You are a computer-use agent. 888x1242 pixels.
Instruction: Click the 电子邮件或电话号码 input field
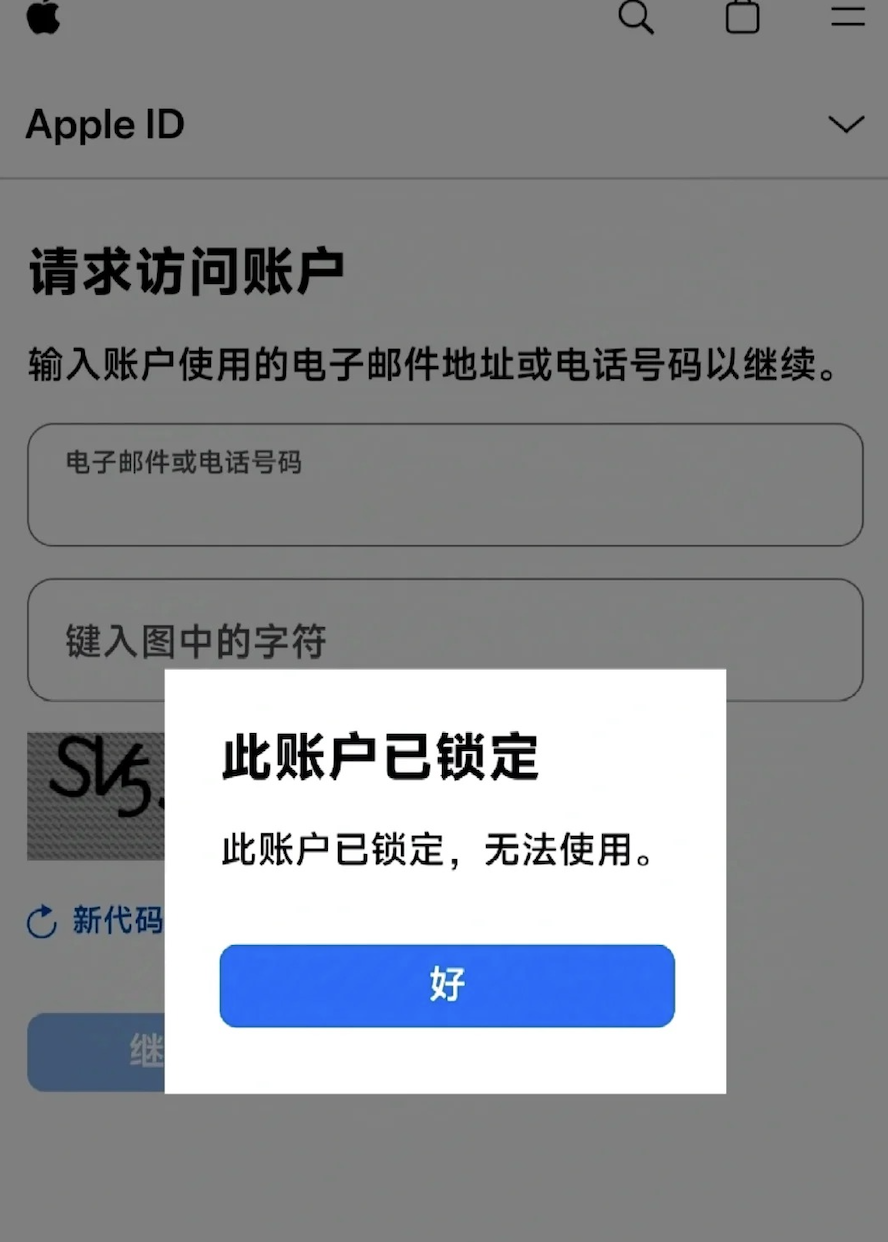[444, 486]
